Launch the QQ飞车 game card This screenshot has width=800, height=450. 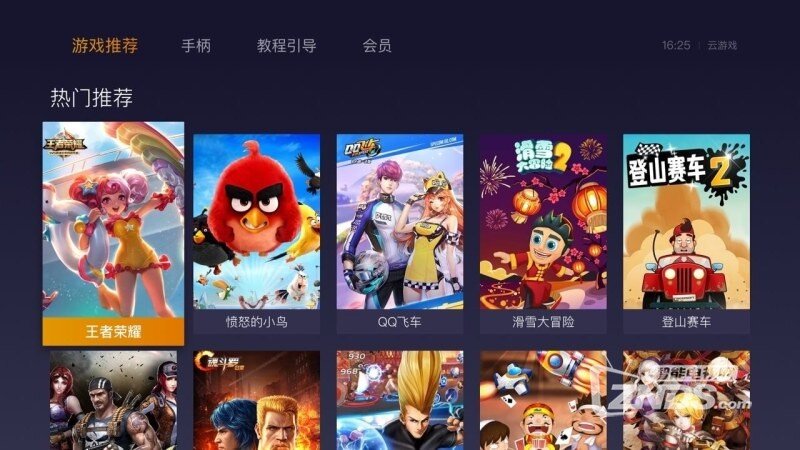pyautogui.click(x=400, y=232)
